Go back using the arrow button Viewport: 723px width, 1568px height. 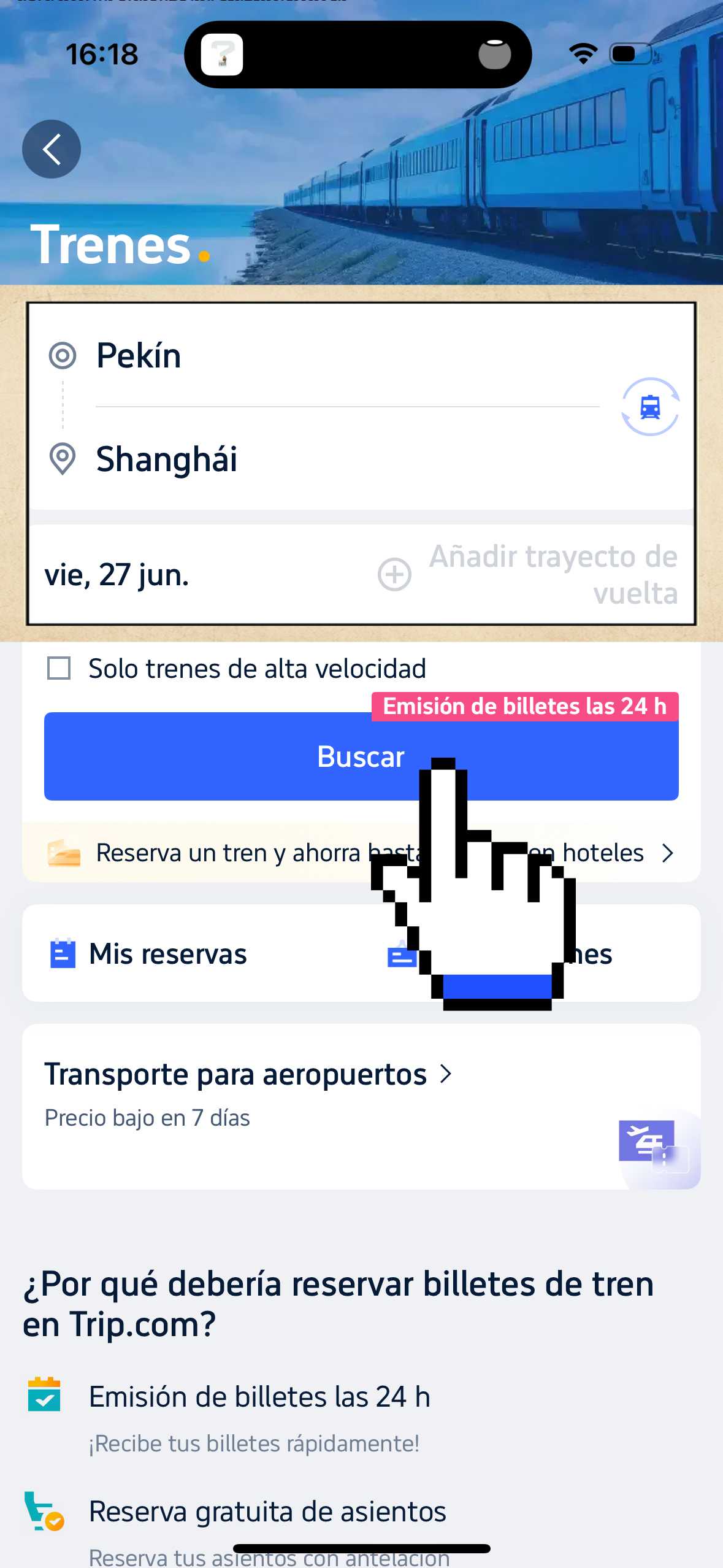pyautogui.click(x=52, y=149)
